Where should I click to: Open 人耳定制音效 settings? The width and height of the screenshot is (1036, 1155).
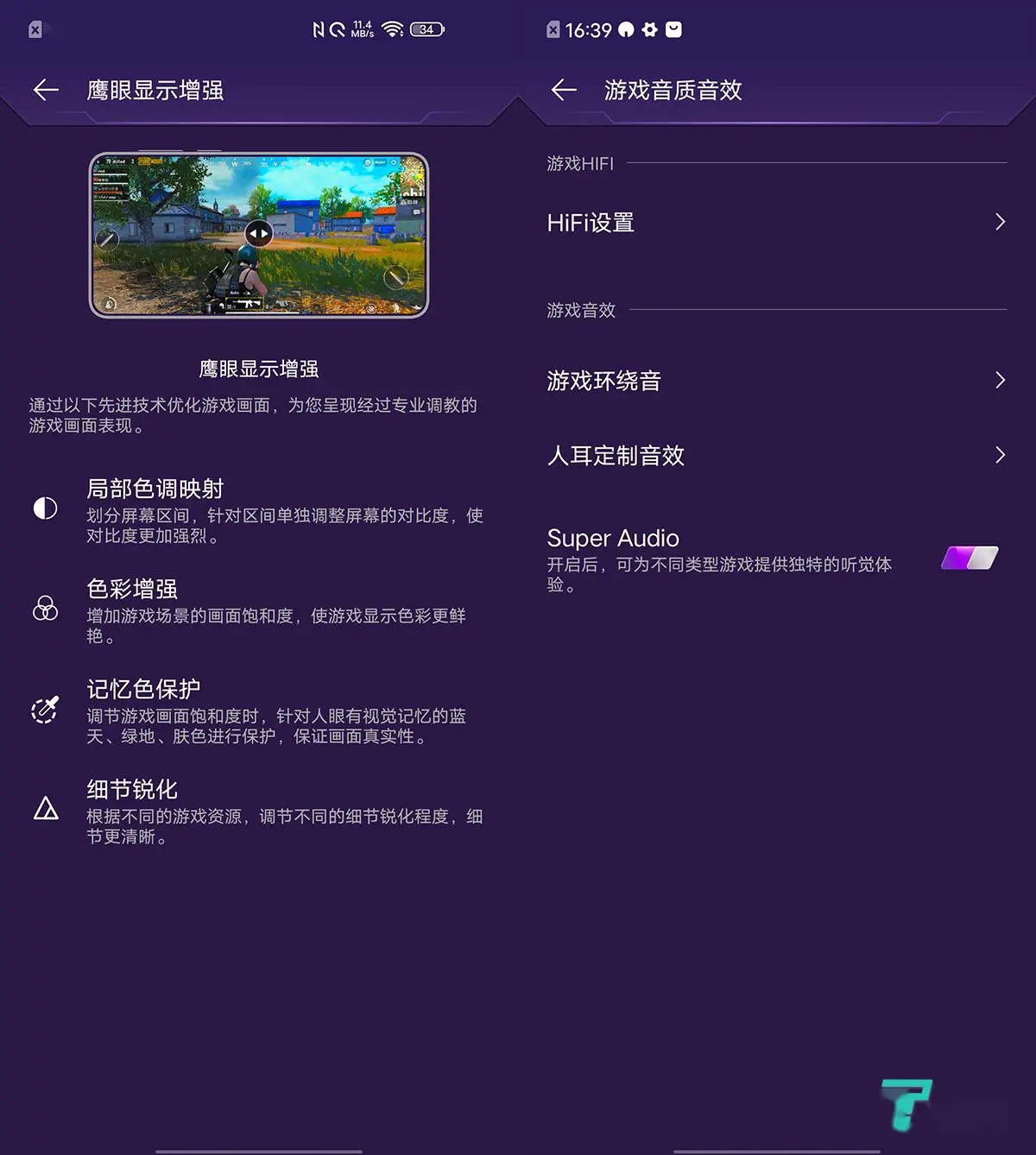click(776, 455)
